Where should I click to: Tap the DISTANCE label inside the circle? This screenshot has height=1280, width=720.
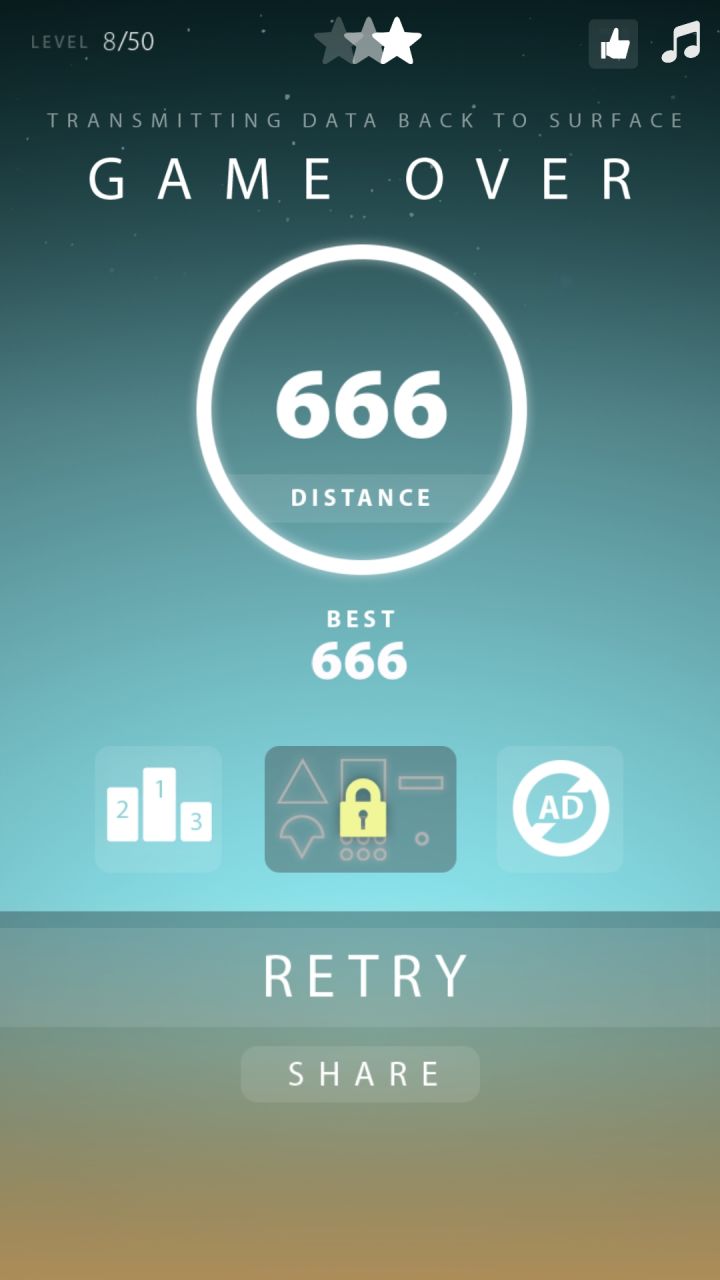pos(360,497)
